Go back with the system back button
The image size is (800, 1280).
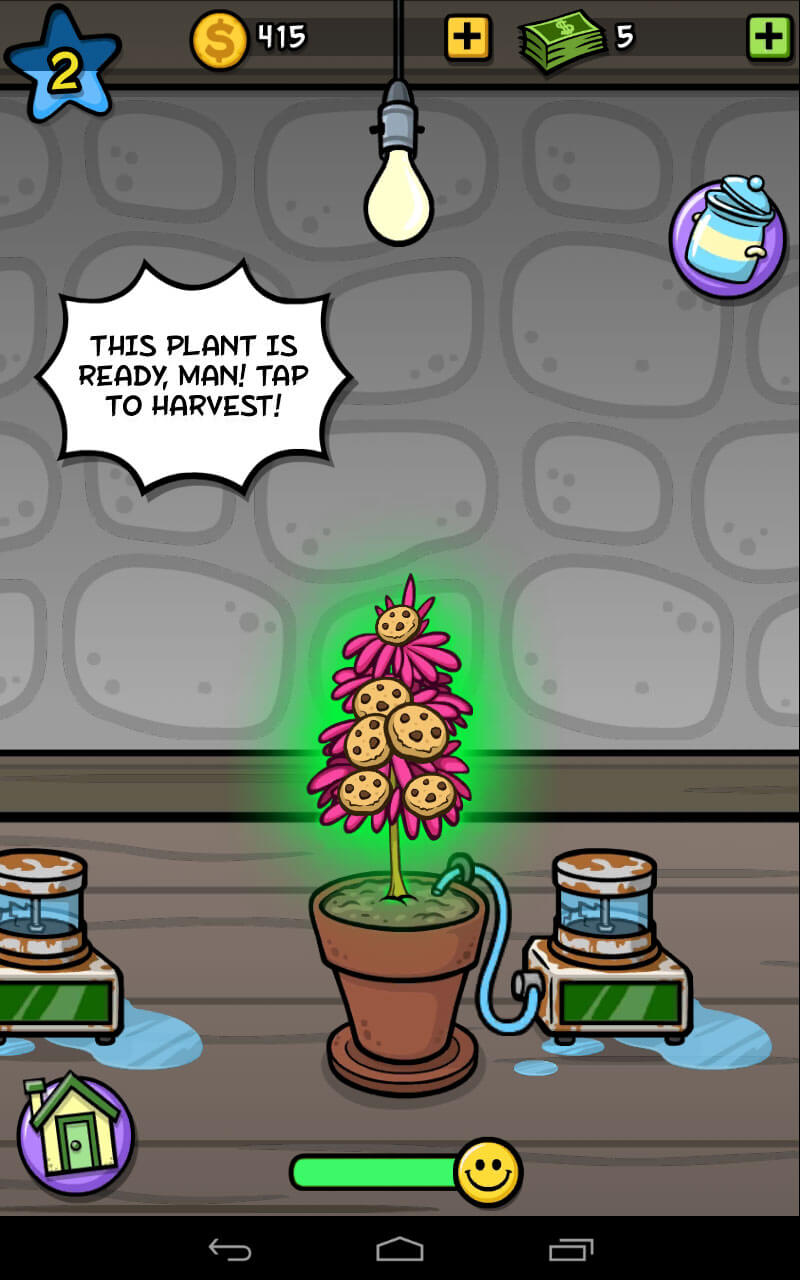click(229, 1249)
